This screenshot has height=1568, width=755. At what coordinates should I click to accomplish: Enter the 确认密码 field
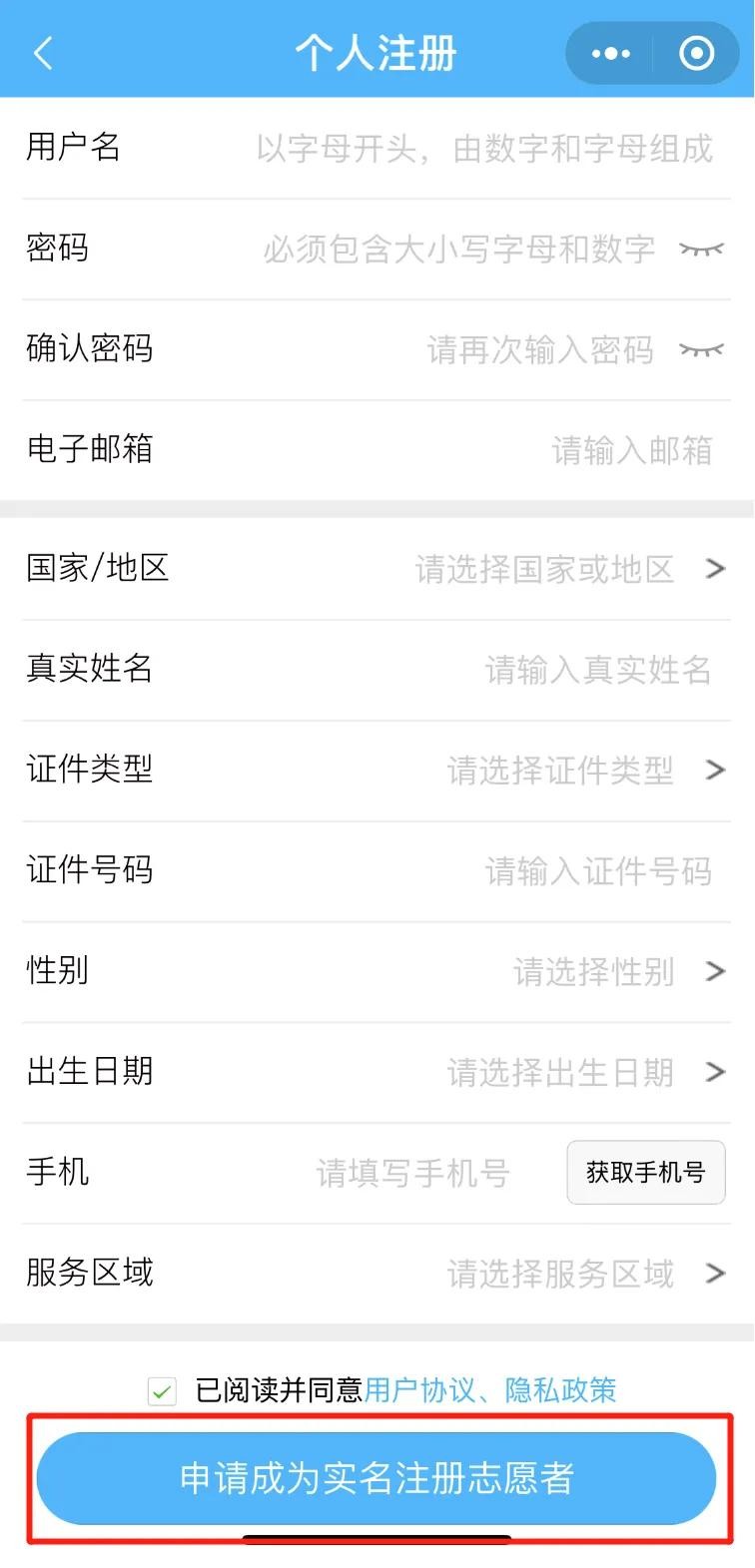click(539, 350)
